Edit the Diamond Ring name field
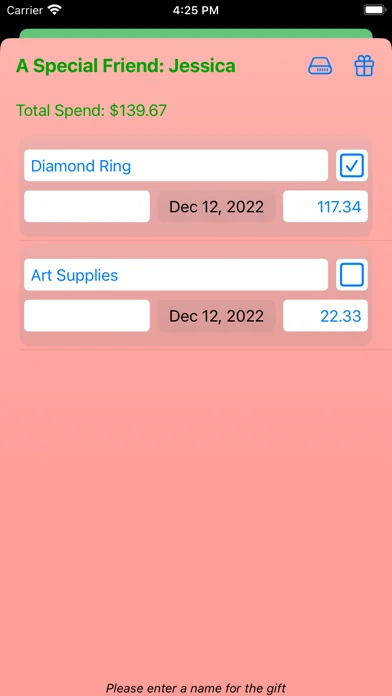Screen dimensions: 392x696 (176, 166)
